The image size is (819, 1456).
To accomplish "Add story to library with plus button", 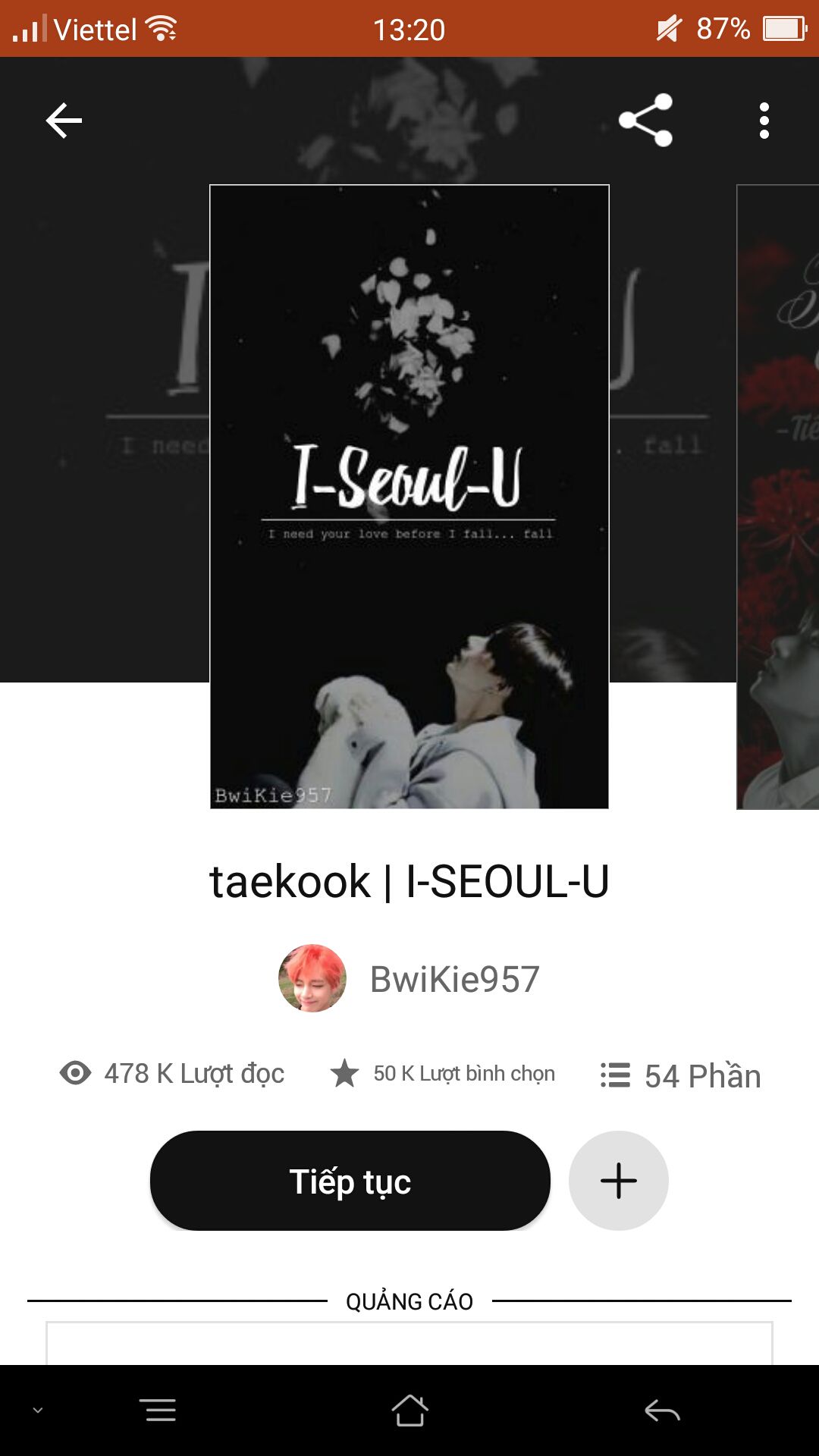I will tap(619, 1181).
